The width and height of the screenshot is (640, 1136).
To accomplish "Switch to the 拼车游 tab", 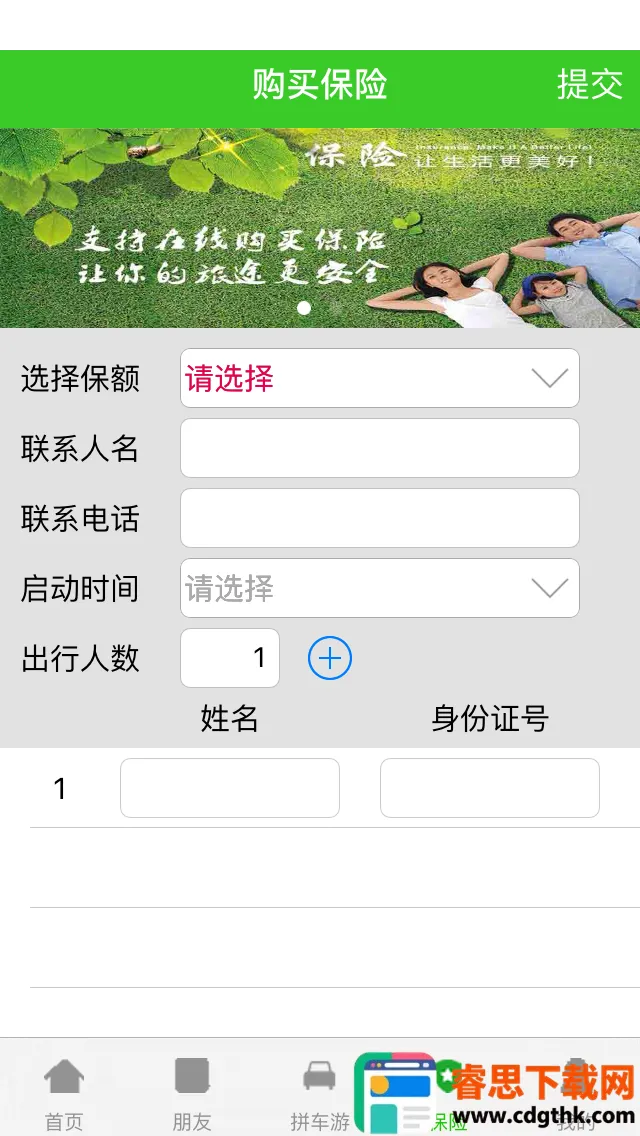I will [320, 1092].
